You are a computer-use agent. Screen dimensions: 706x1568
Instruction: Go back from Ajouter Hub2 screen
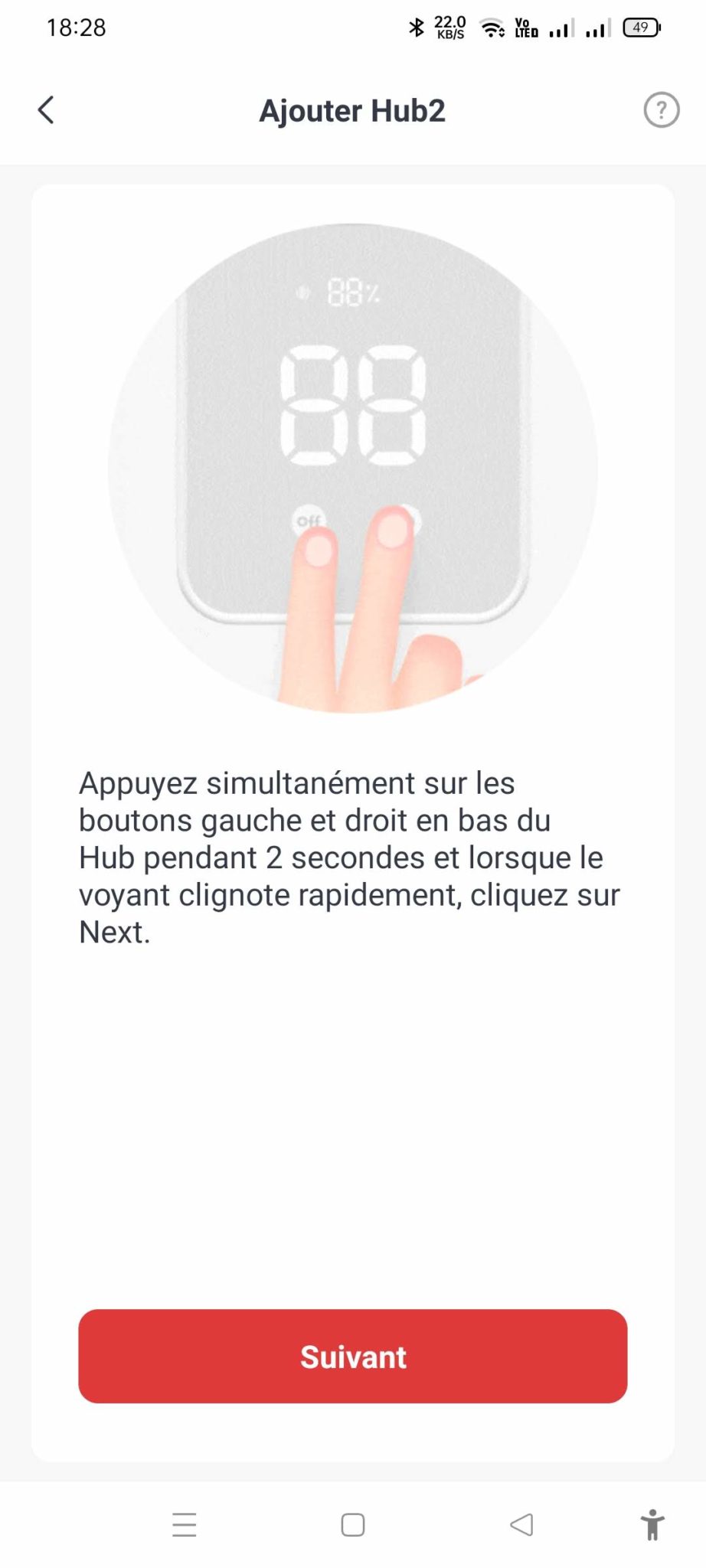coord(46,110)
